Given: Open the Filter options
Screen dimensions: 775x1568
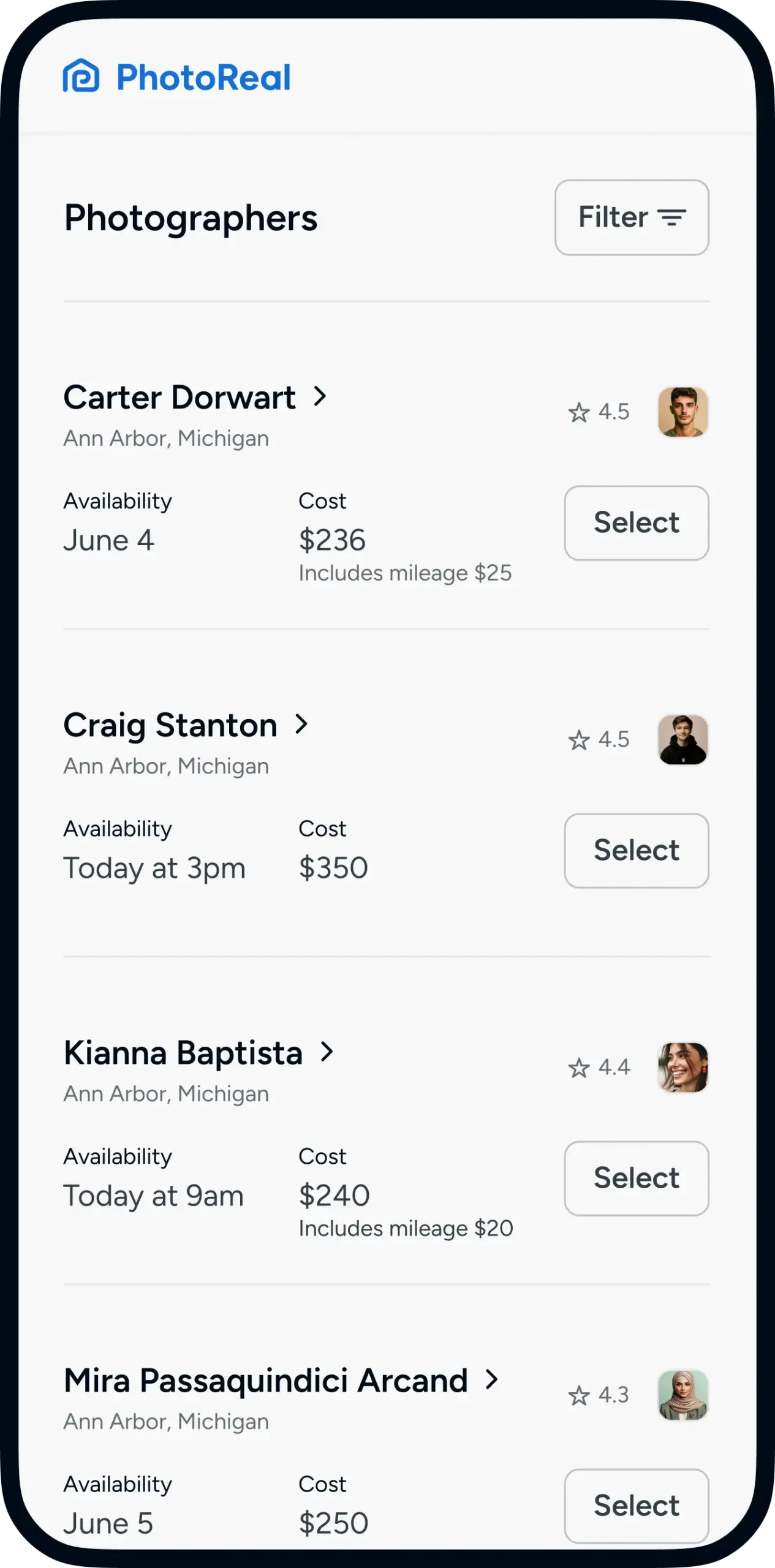Looking at the screenshot, I should click(x=632, y=217).
